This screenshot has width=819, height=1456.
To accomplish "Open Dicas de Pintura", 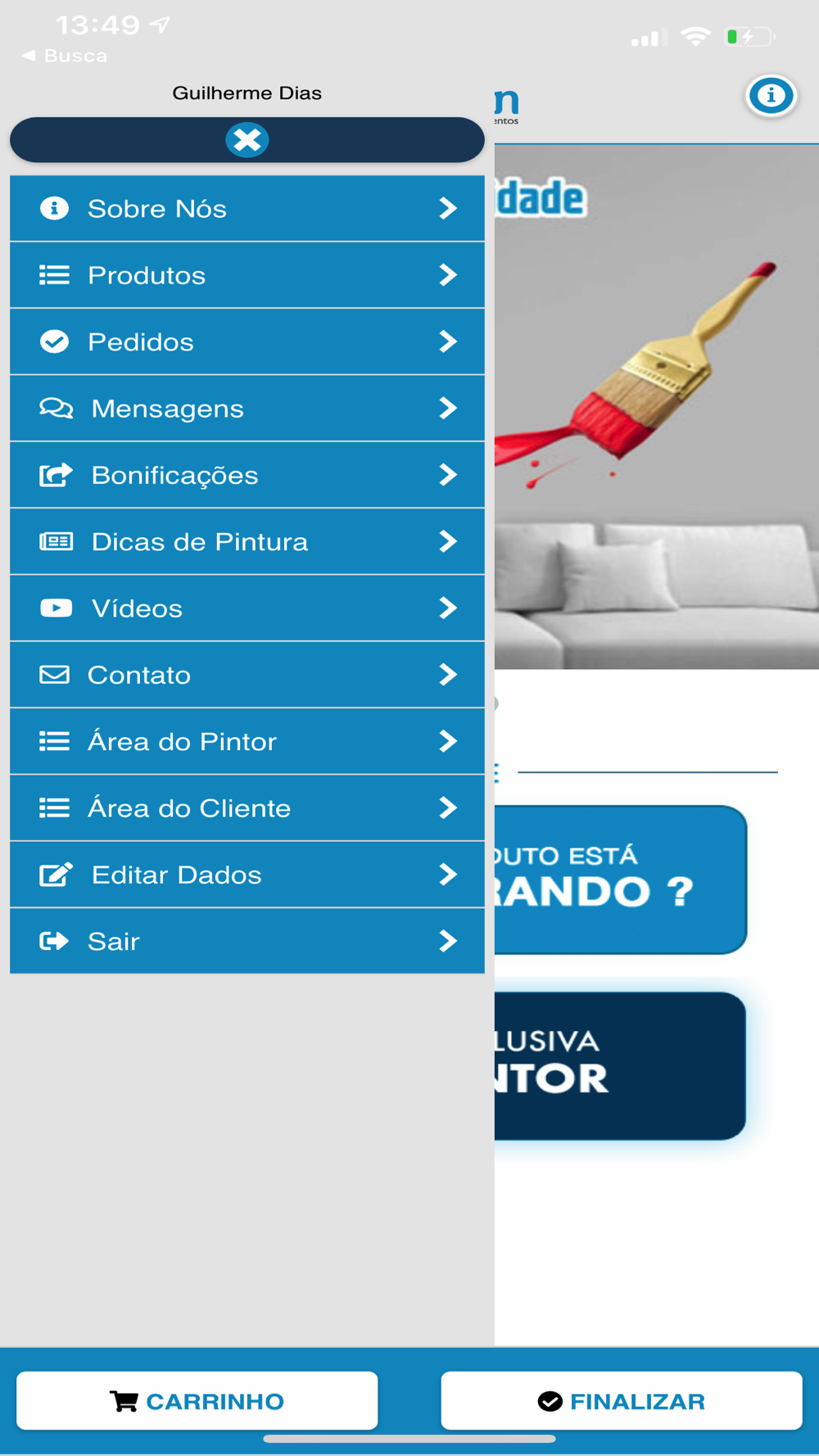I will pos(247,541).
